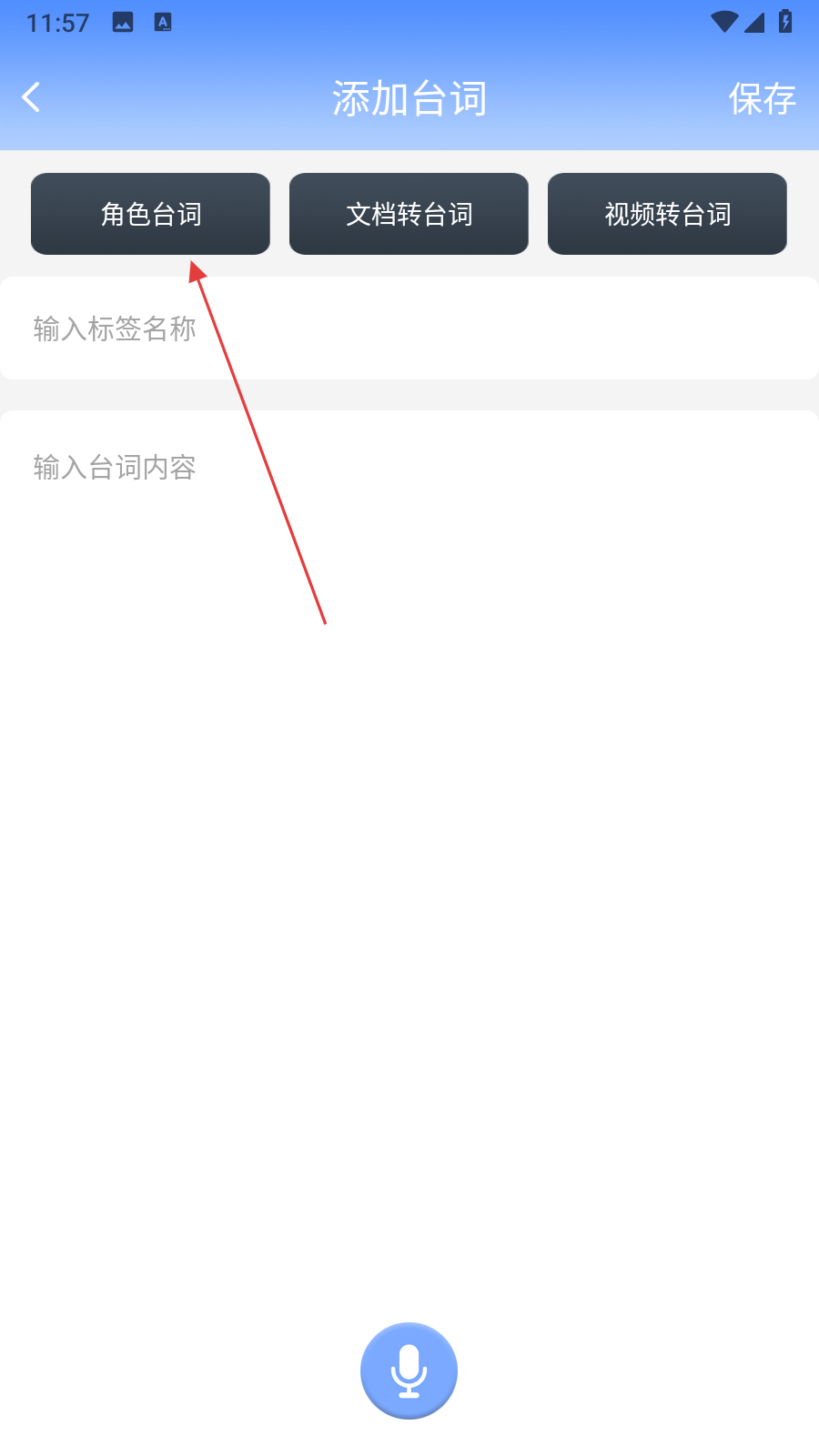This screenshot has width=819, height=1456.
Task: Tap 保存 to save the lines
Action: (762, 98)
